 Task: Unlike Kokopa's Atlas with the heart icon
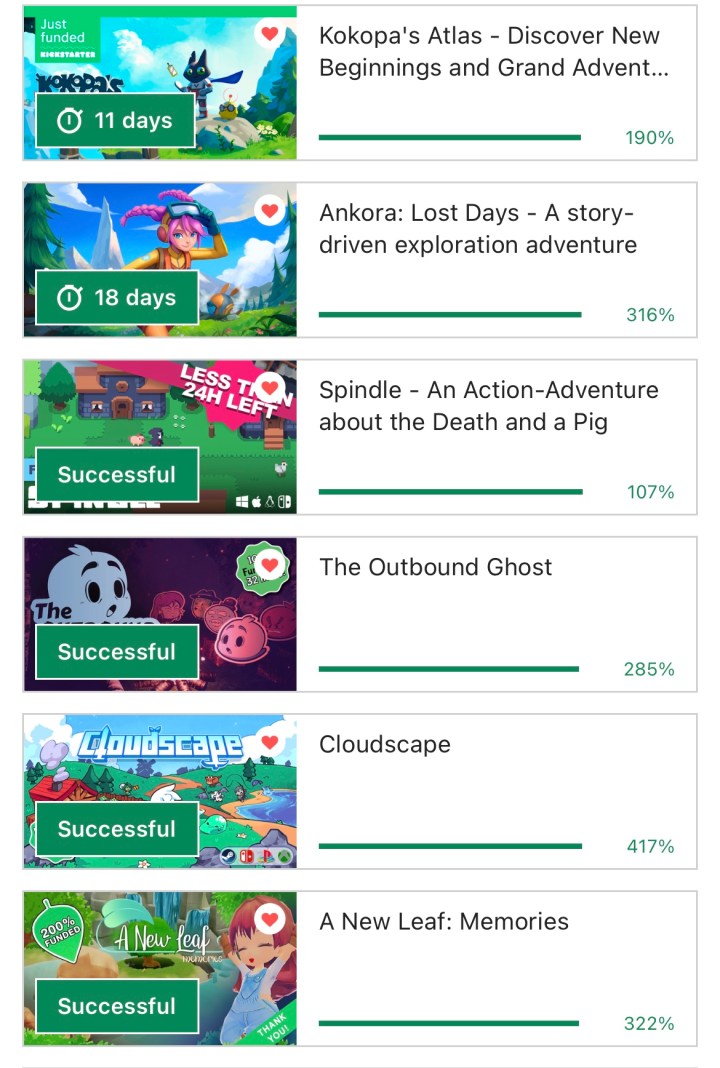(x=270, y=33)
